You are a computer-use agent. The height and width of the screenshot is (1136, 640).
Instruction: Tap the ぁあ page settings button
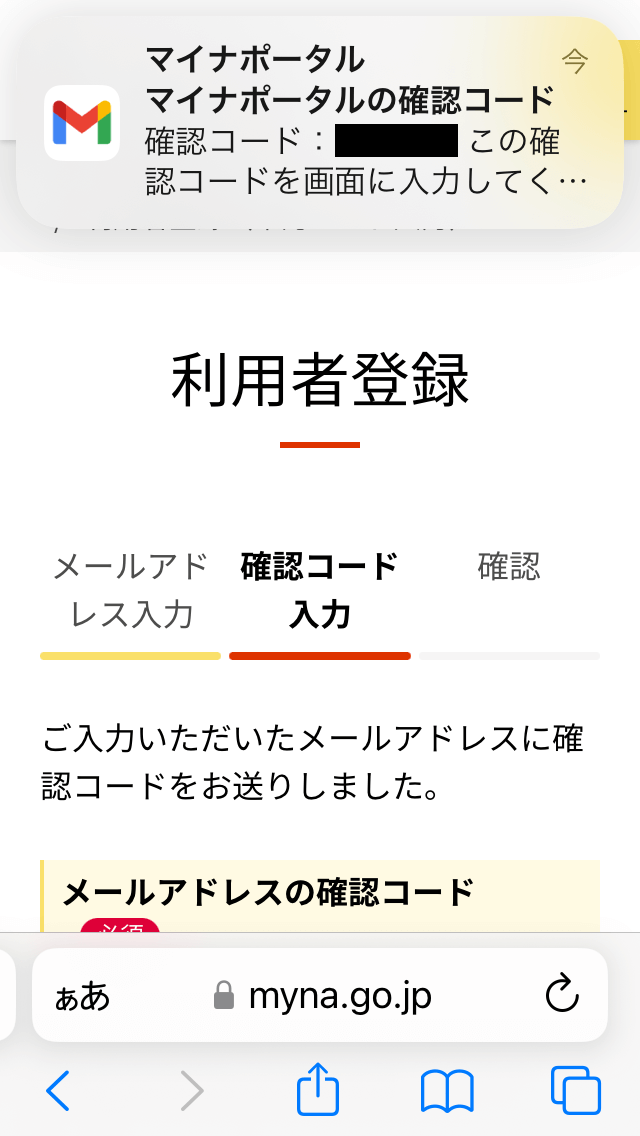(83, 997)
